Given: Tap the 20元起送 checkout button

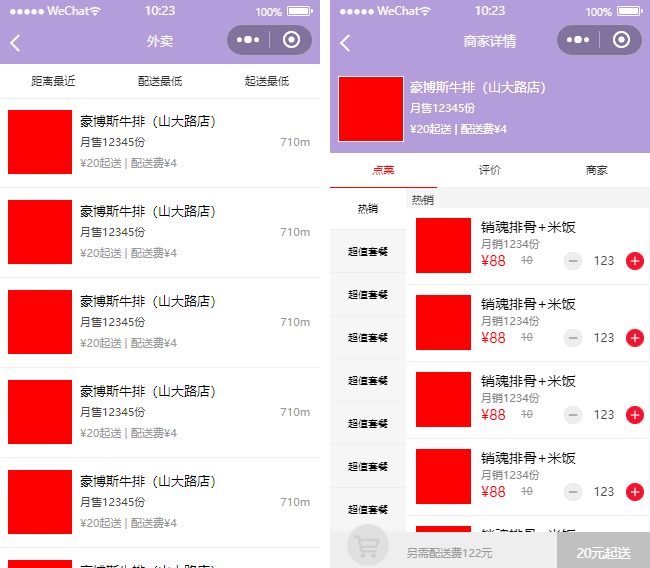Looking at the screenshot, I should pos(603,552).
